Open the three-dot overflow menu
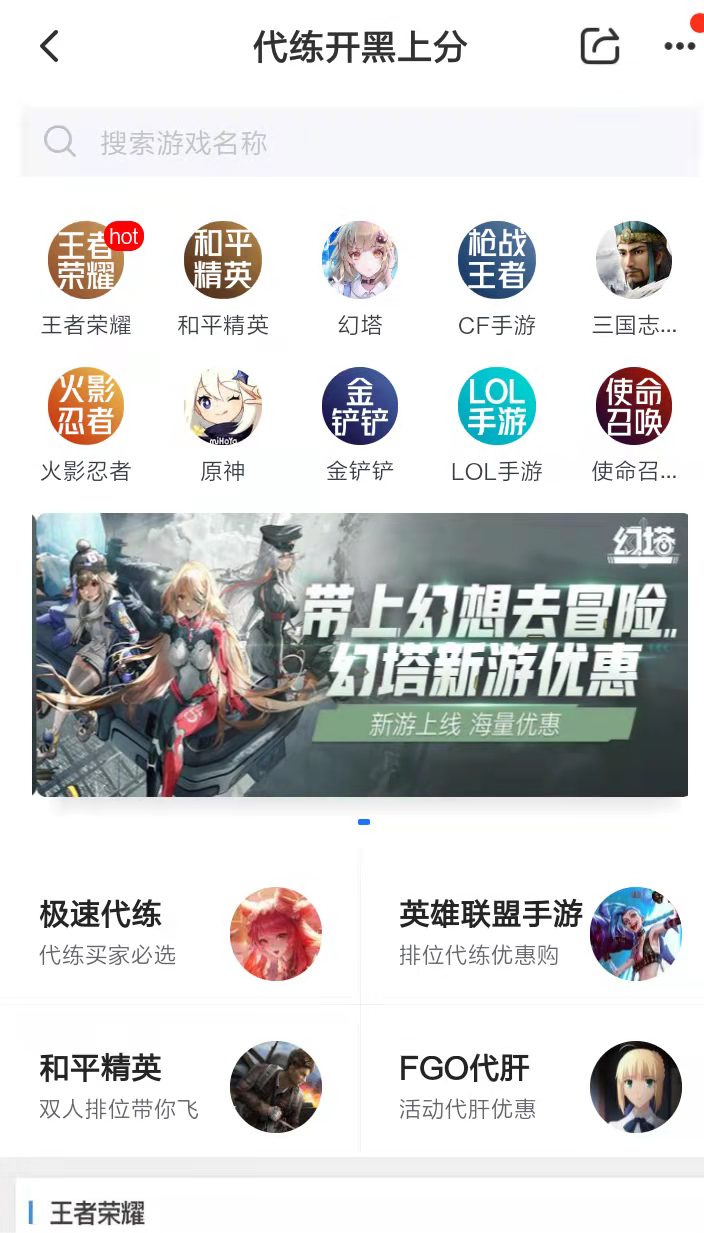Image resolution: width=704 pixels, height=1233 pixels. click(679, 46)
